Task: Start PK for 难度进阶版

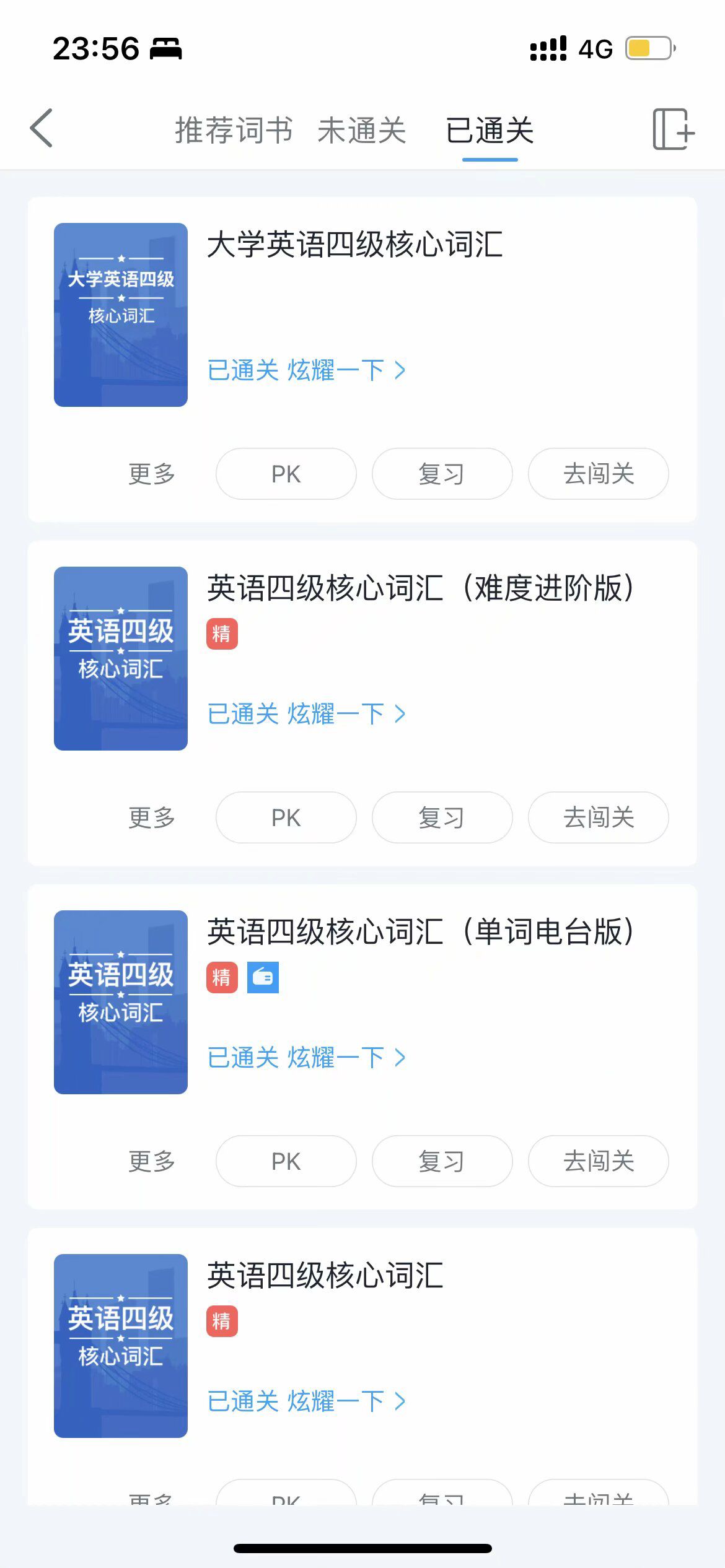Action: point(286,817)
